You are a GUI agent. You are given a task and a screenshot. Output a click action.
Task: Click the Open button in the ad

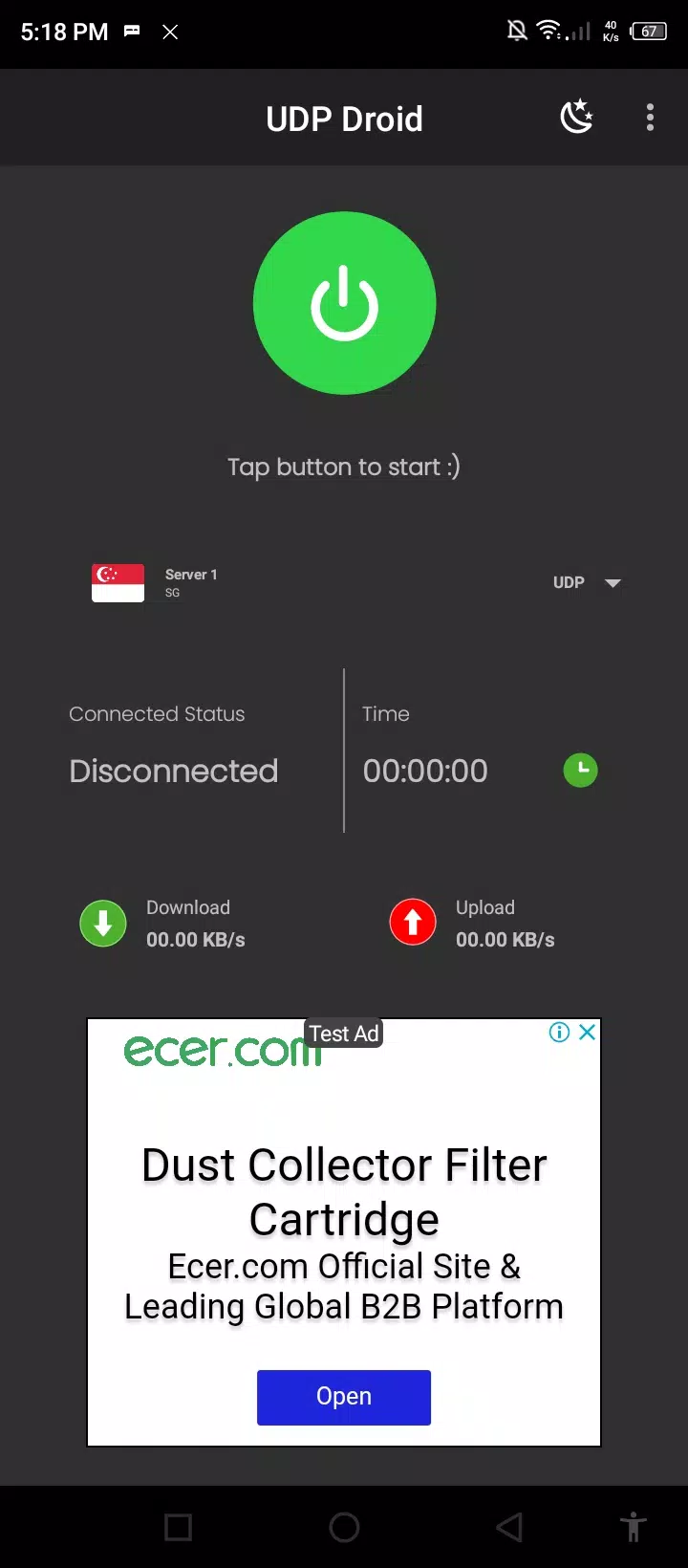click(344, 1397)
